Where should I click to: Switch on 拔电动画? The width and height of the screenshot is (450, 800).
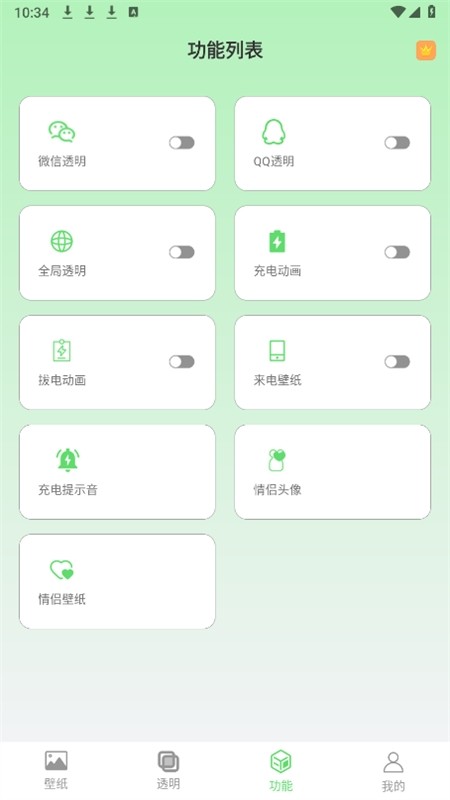click(182, 362)
